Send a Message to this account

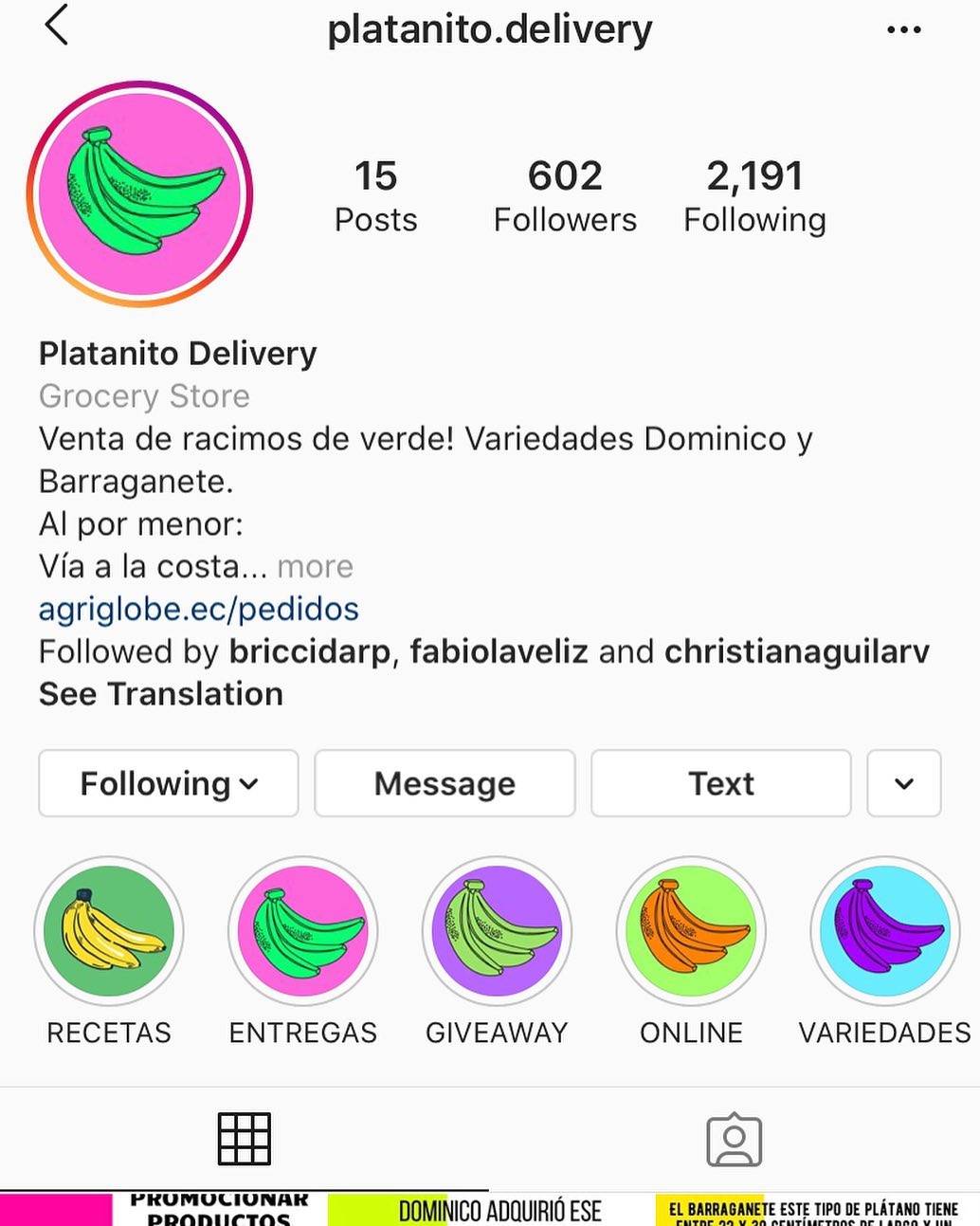point(445,783)
